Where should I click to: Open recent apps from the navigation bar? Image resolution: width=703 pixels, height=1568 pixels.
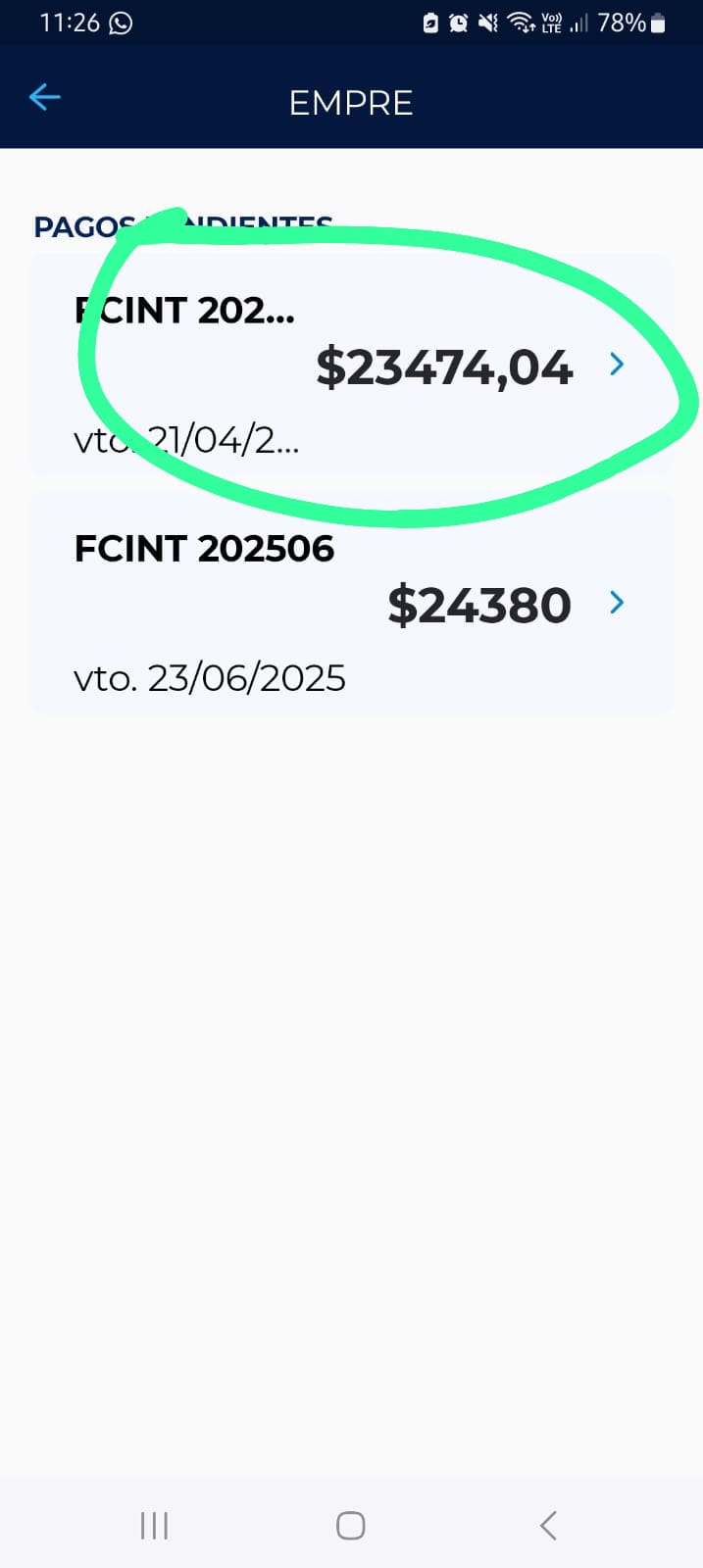(154, 1525)
